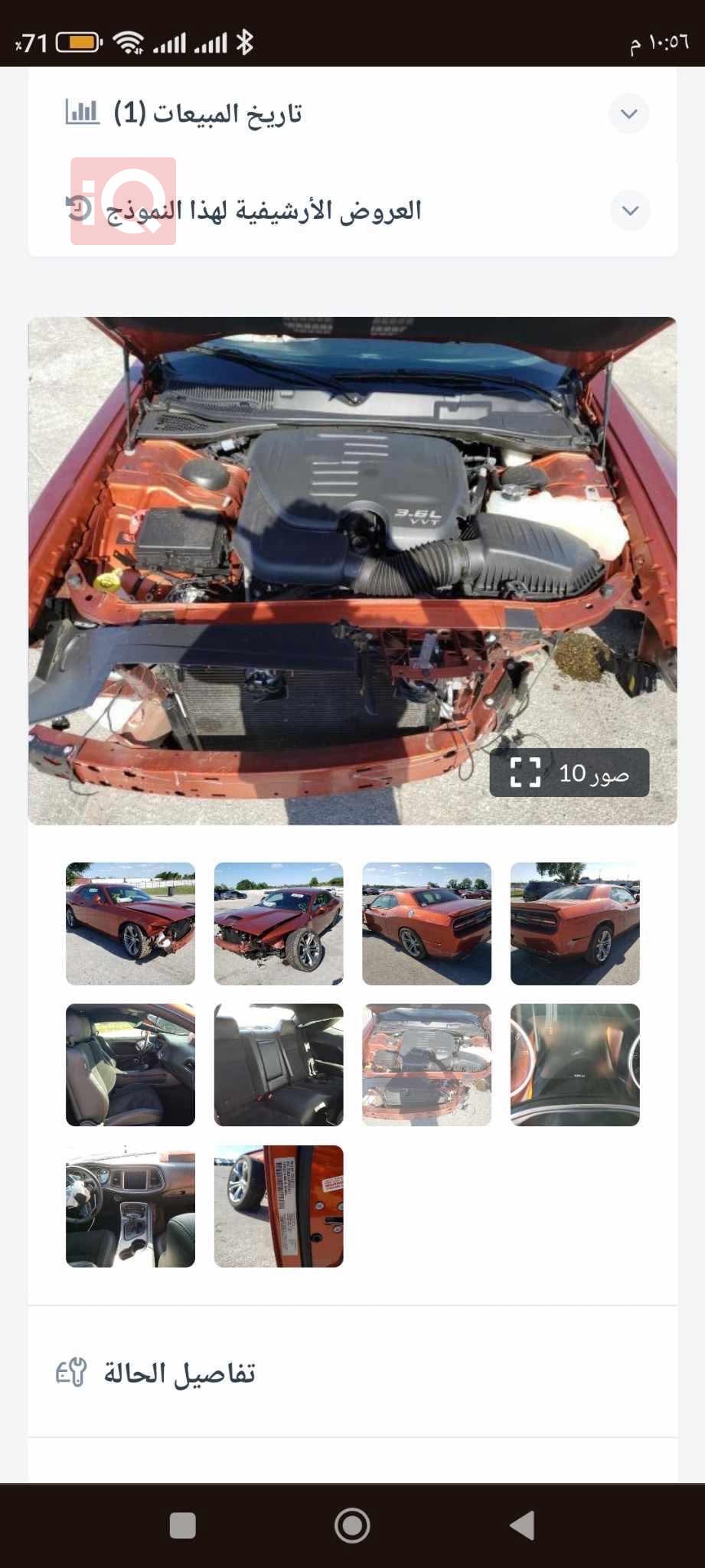This screenshot has width=705, height=1568.
Task: Open door jamb sticker thumbnail
Action: [279, 1206]
